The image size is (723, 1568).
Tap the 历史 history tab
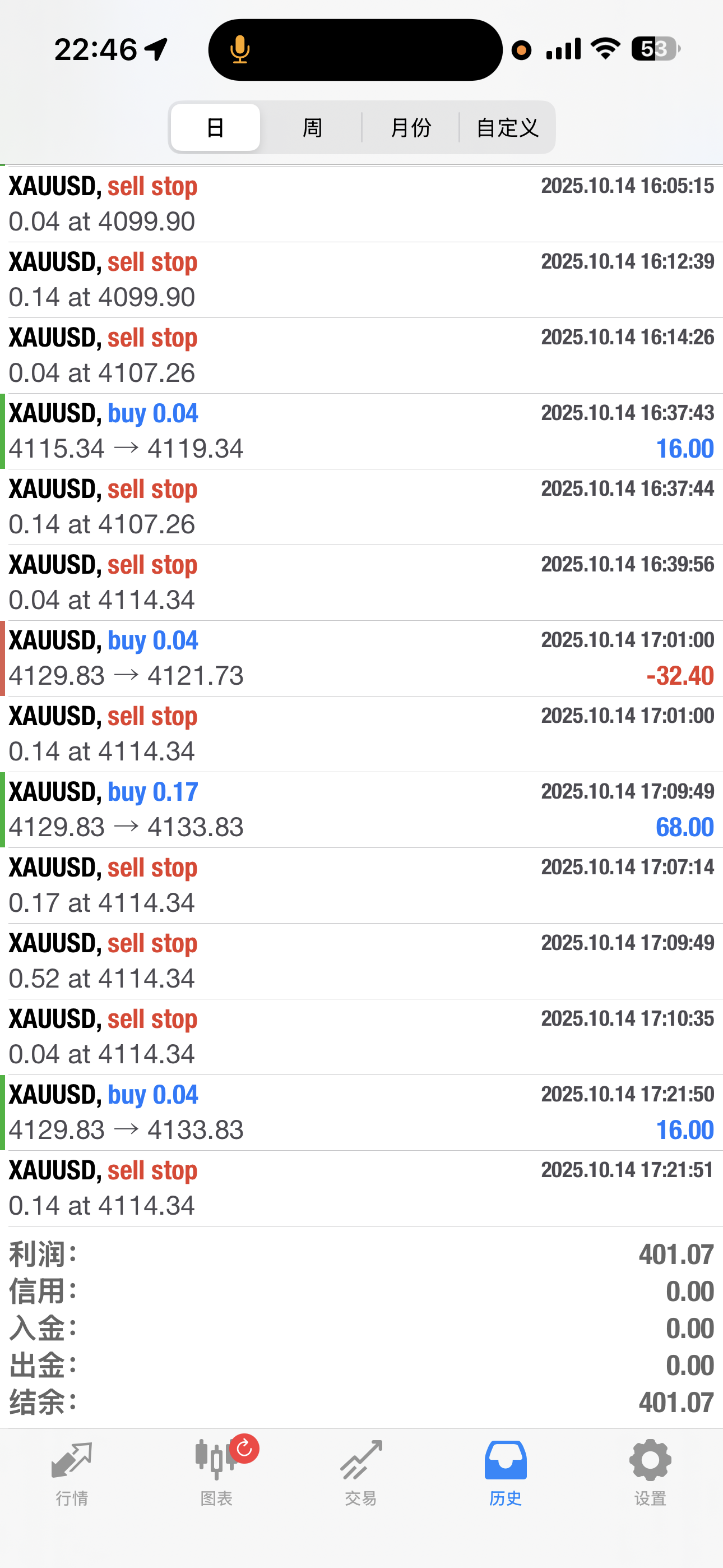coord(505,1472)
